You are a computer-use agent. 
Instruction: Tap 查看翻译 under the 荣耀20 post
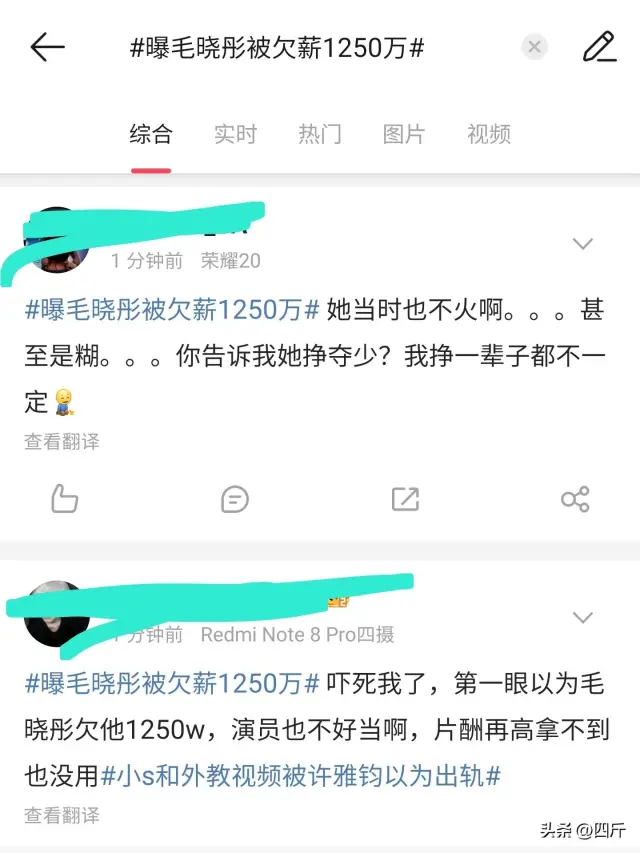(x=62, y=441)
